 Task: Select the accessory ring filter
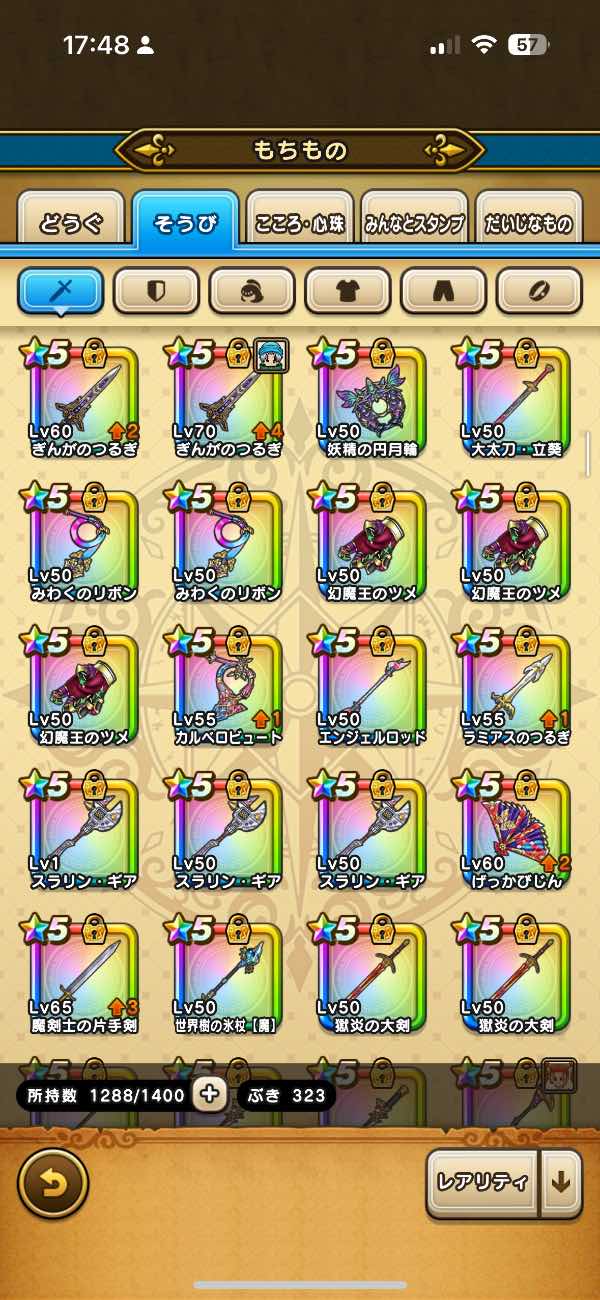pyautogui.click(x=540, y=291)
